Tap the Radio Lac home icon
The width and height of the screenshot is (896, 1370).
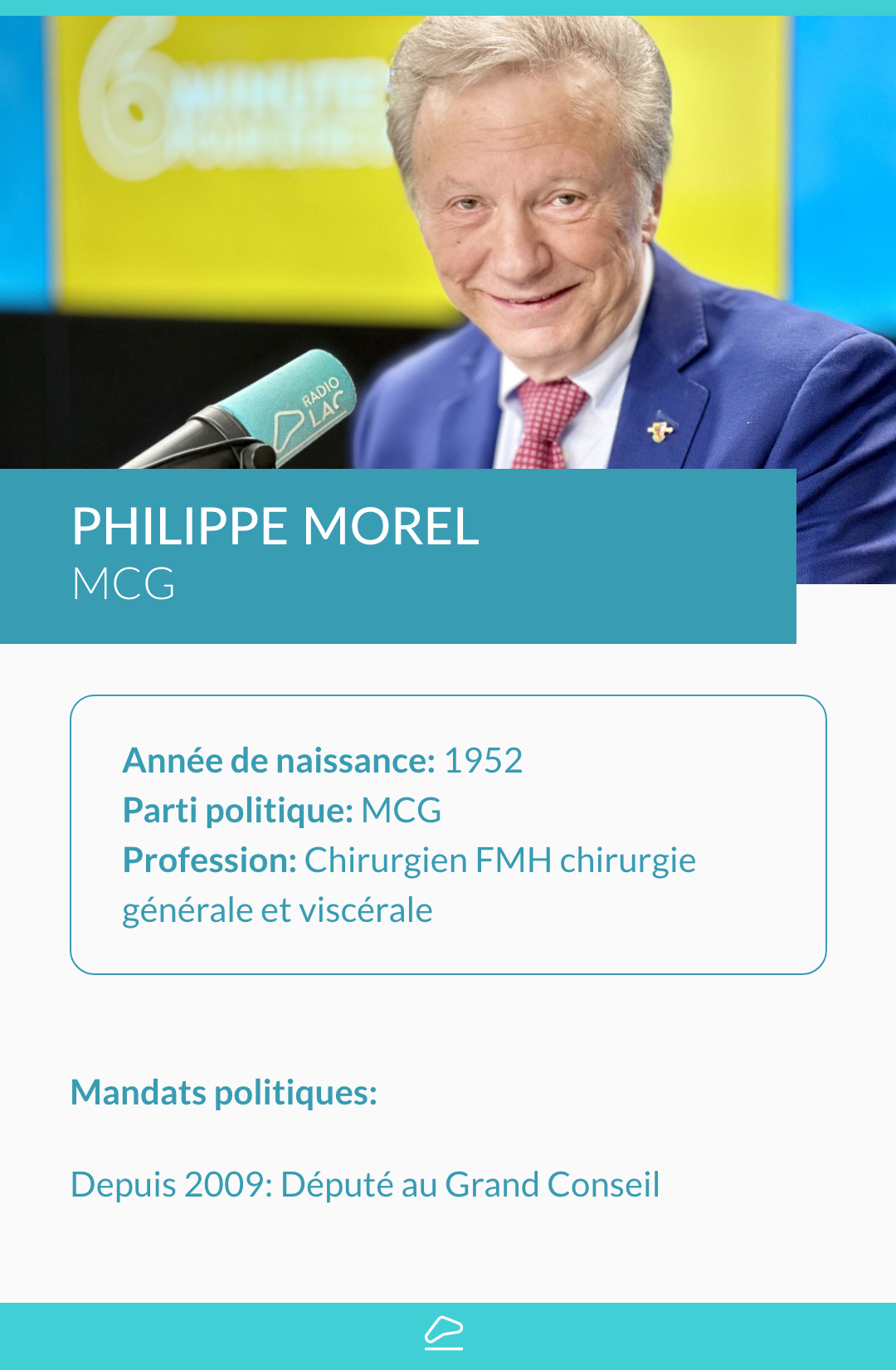click(x=444, y=1333)
